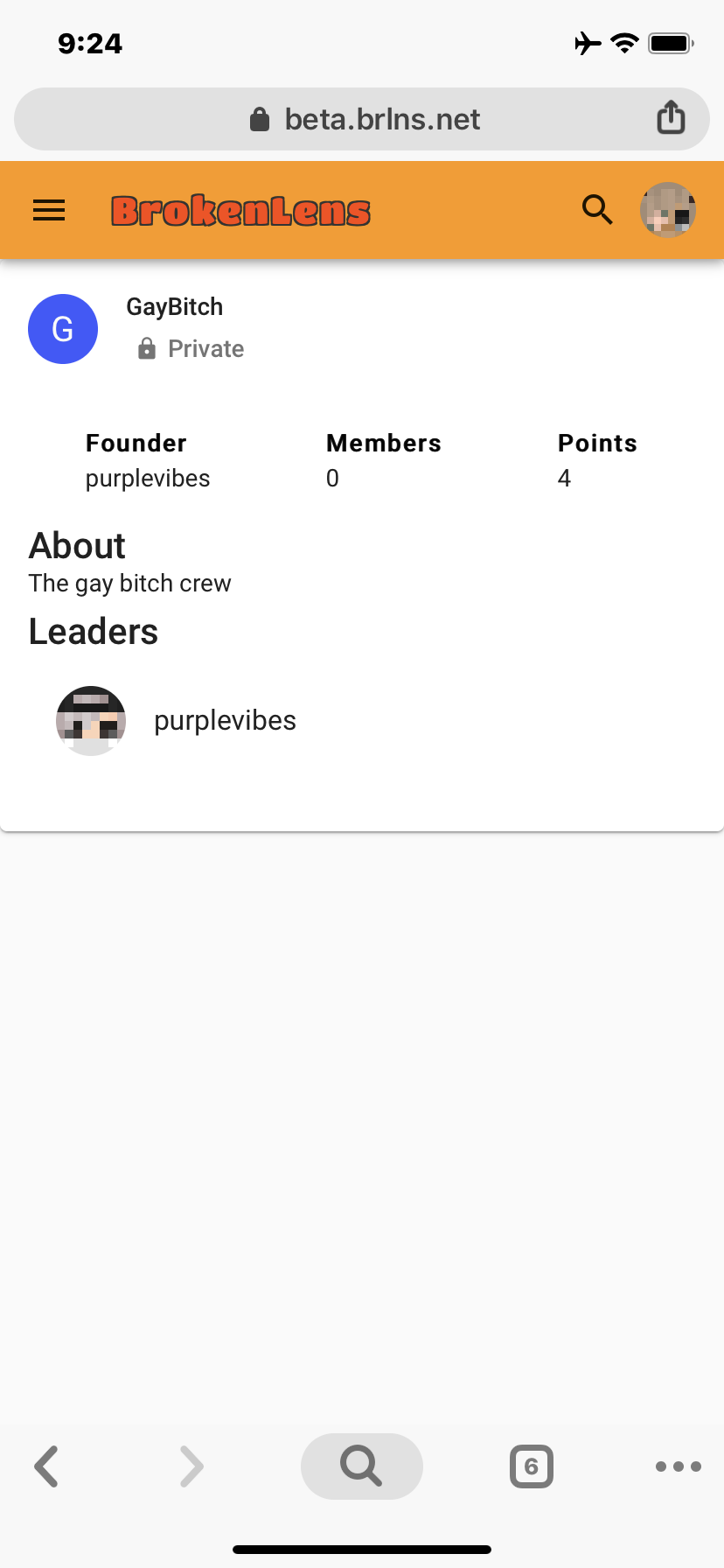The width and height of the screenshot is (724, 1568).
Task: Tap the beta.brlns.net address bar
Action: click(x=362, y=119)
